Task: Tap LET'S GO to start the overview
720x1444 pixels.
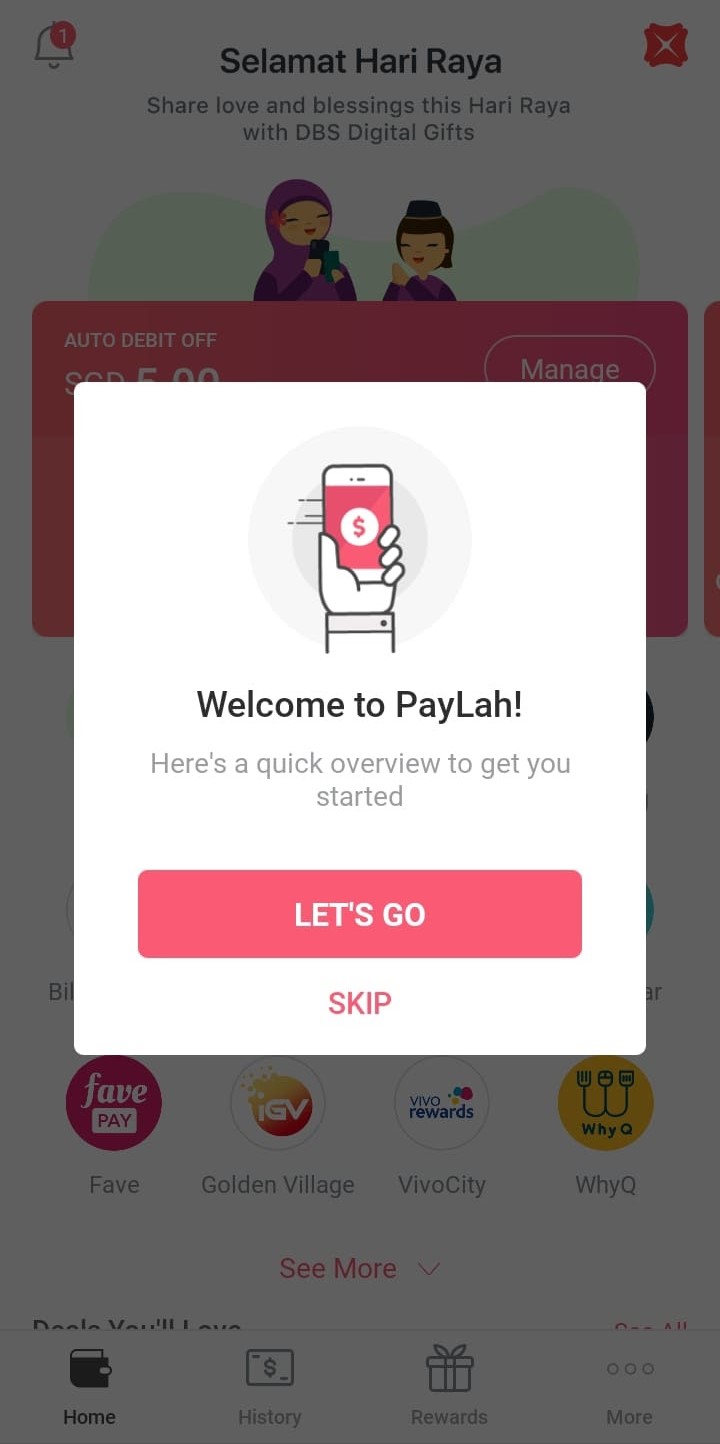Action: [x=359, y=914]
